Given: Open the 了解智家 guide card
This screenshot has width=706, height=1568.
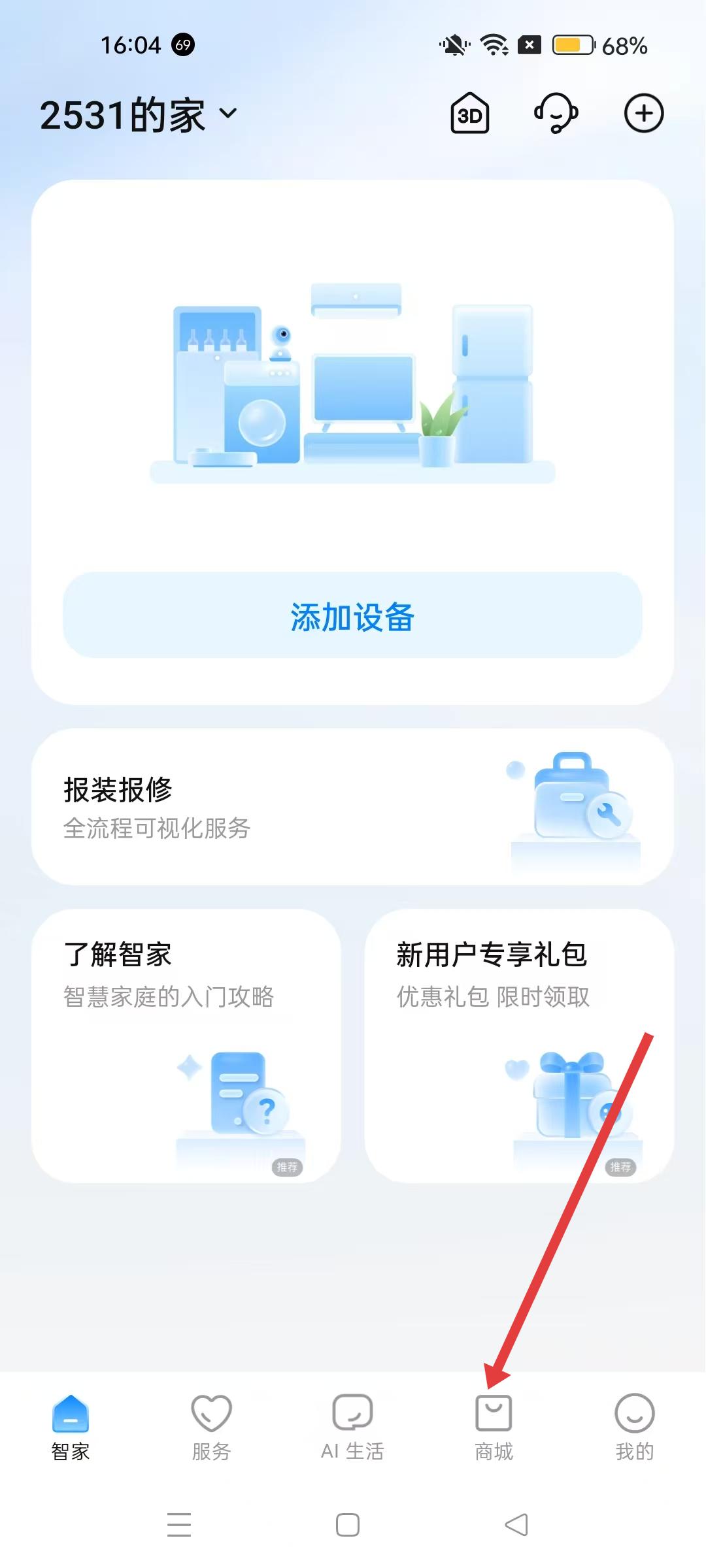Looking at the screenshot, I should 186,1045.
